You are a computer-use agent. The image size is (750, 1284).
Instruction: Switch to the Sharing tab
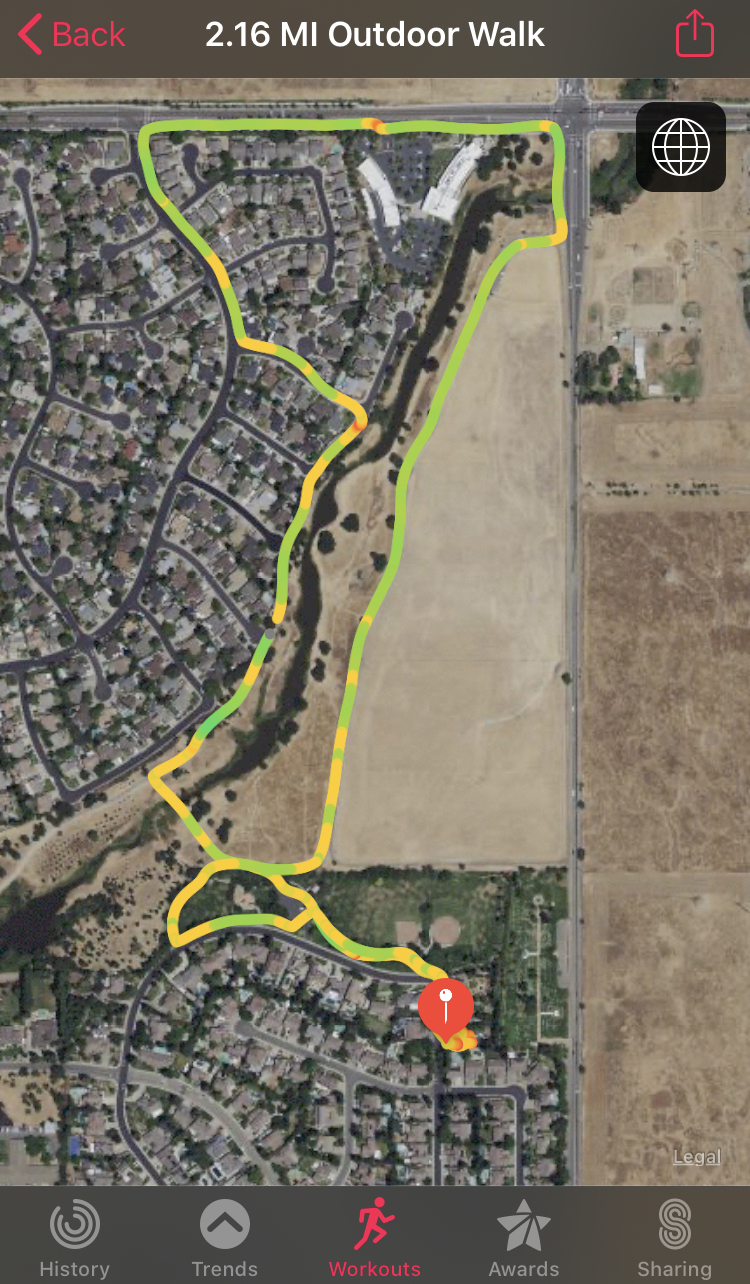[674, 1238]
